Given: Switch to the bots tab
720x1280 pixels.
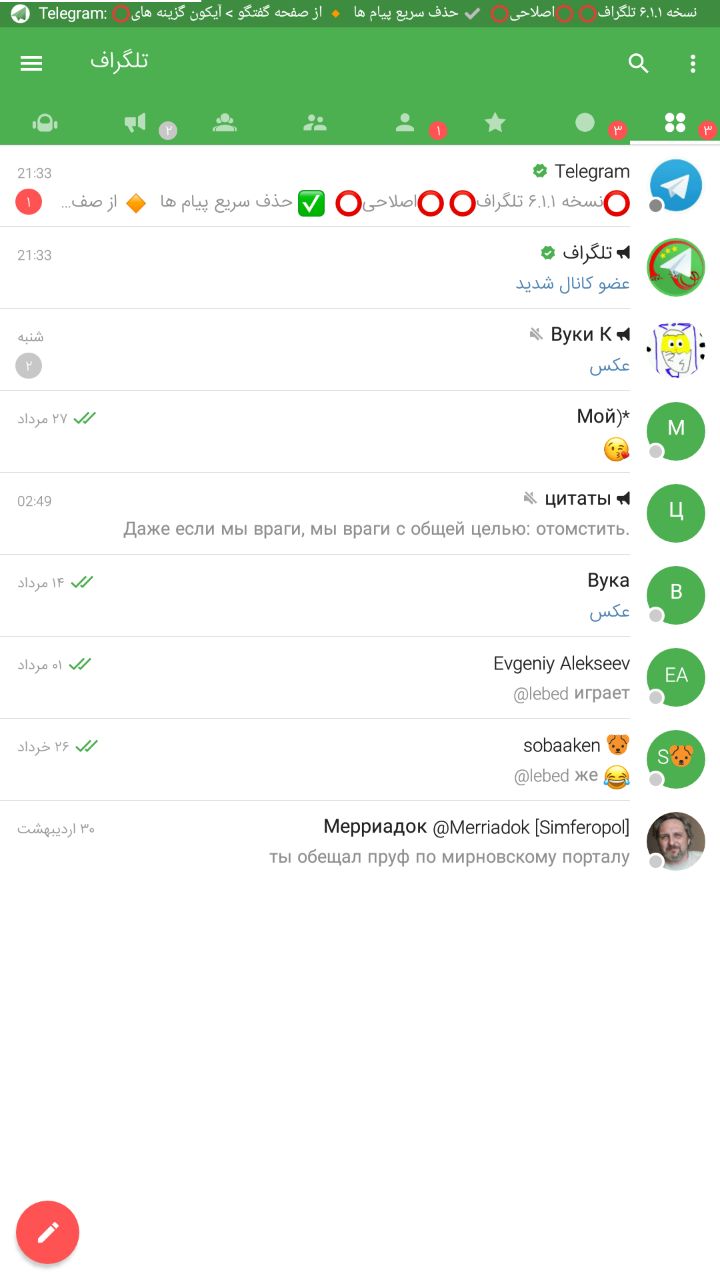Looking at the screenshot, I should click(45, 123).
